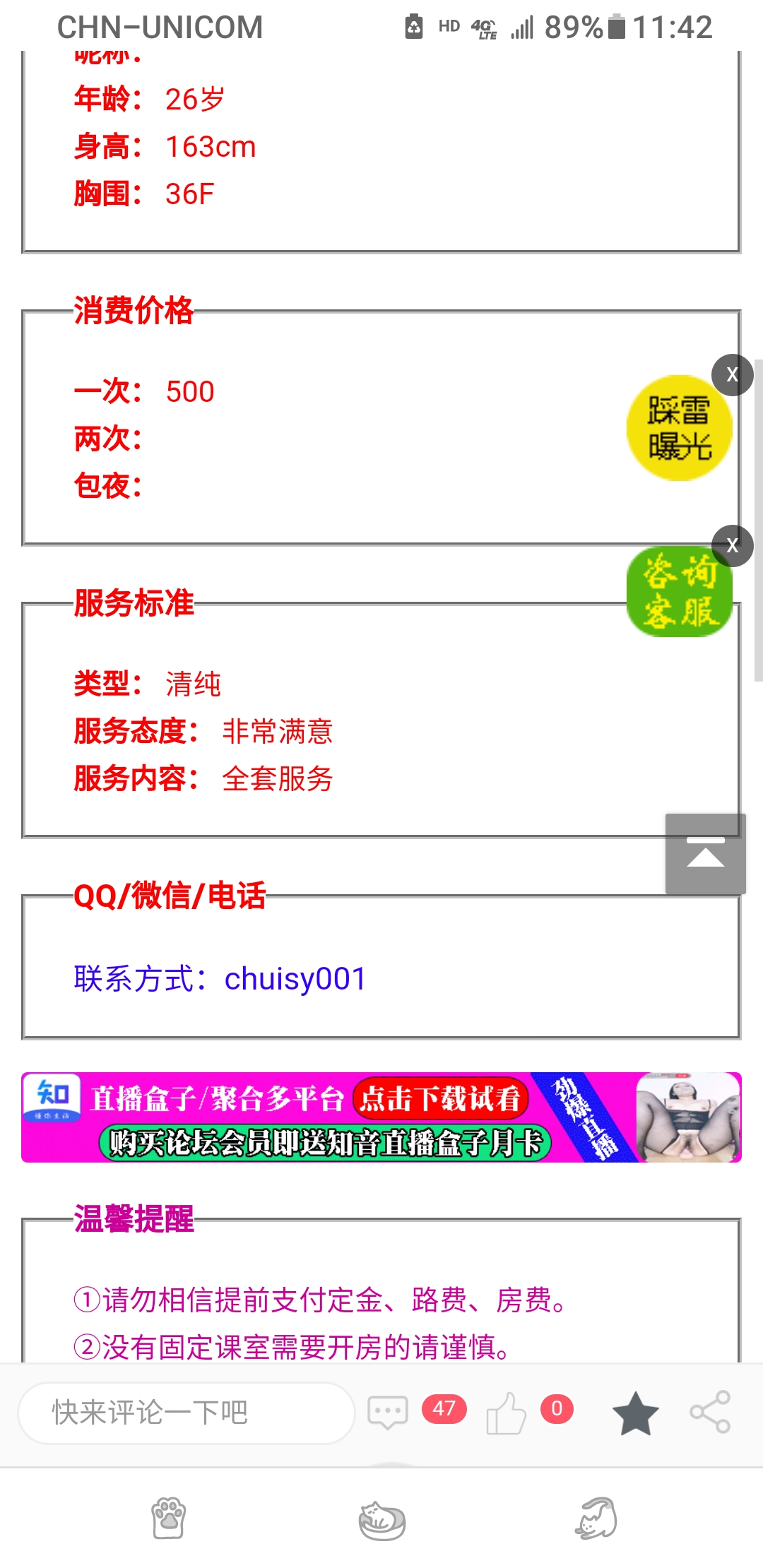Viewport: 763px width, 1568px height.
Task: Add this post to favorites
Action: pos(635,1412)
